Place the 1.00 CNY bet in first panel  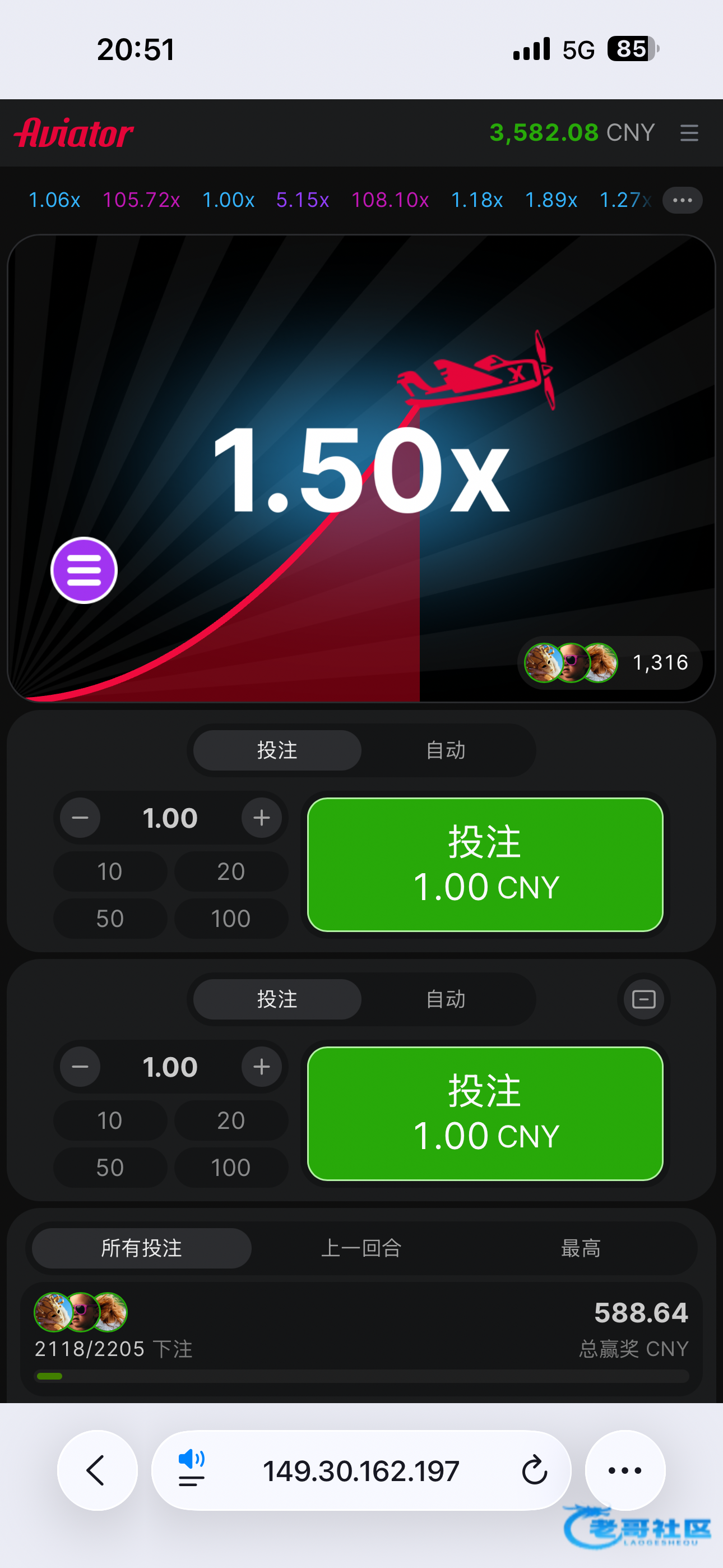point(485,864)
